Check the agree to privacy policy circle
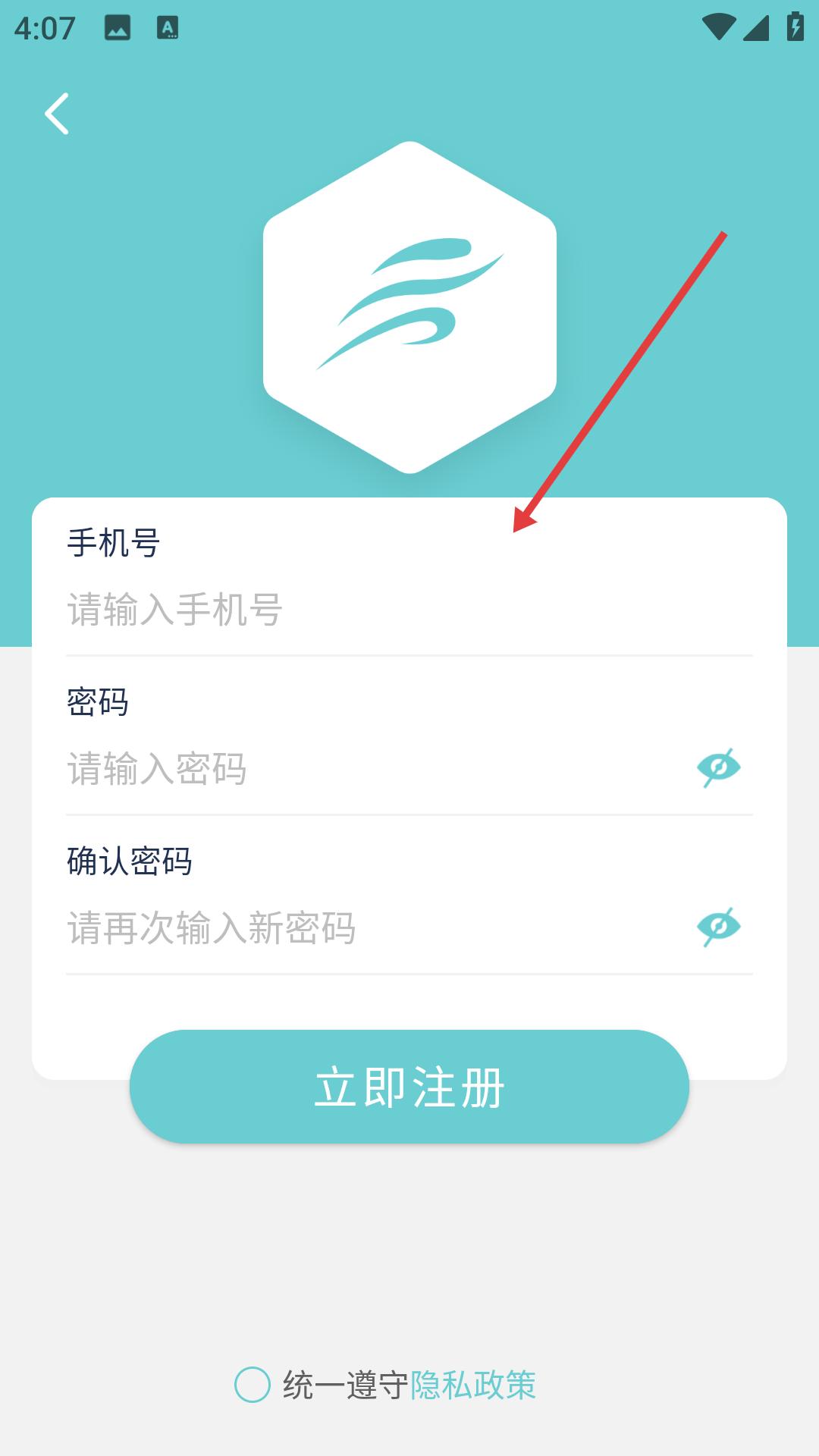Viewport: 819px width, 1456px height. (x=253, y=1385)
